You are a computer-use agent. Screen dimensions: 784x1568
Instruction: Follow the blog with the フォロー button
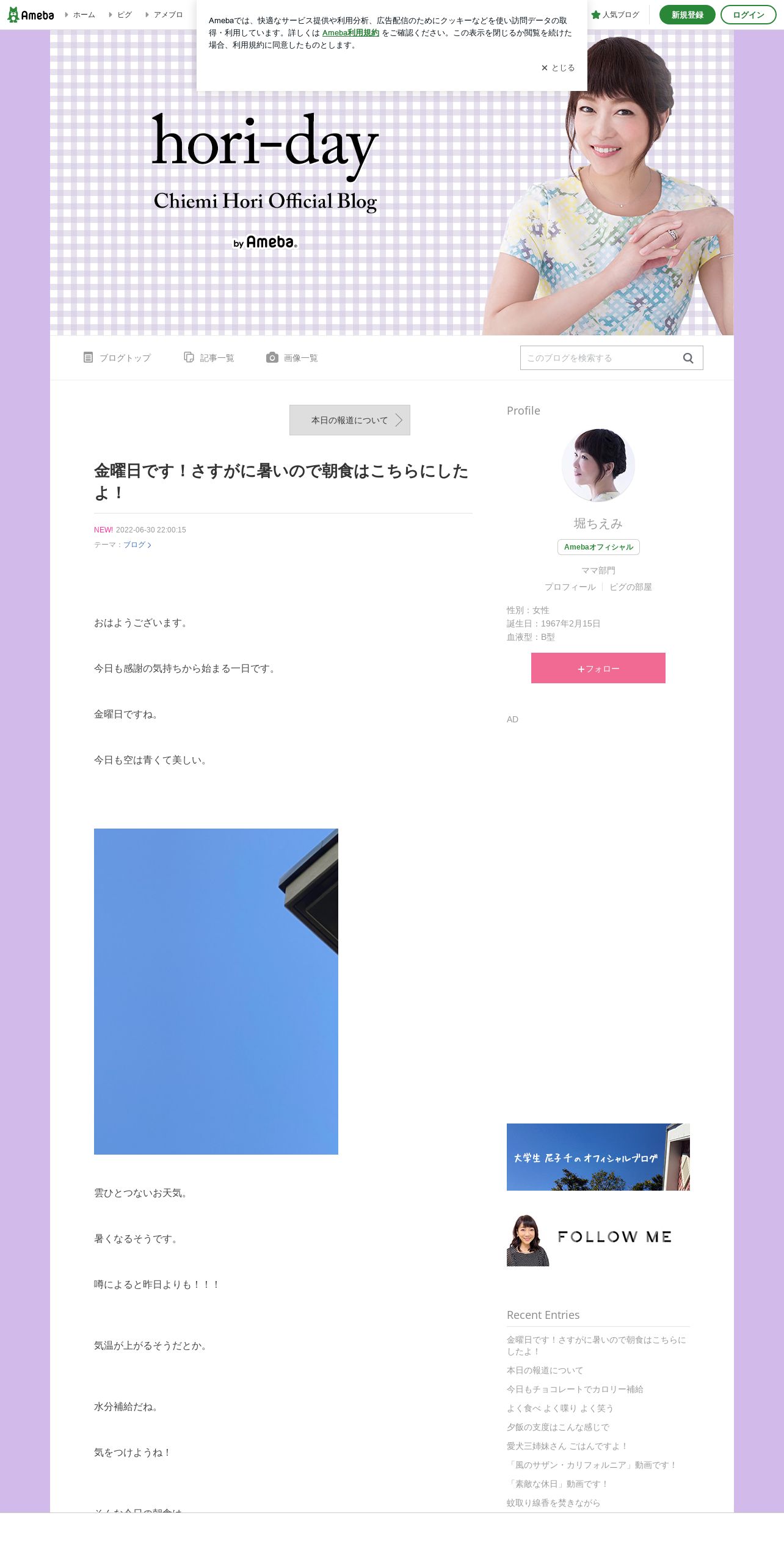tap(598, 668)
